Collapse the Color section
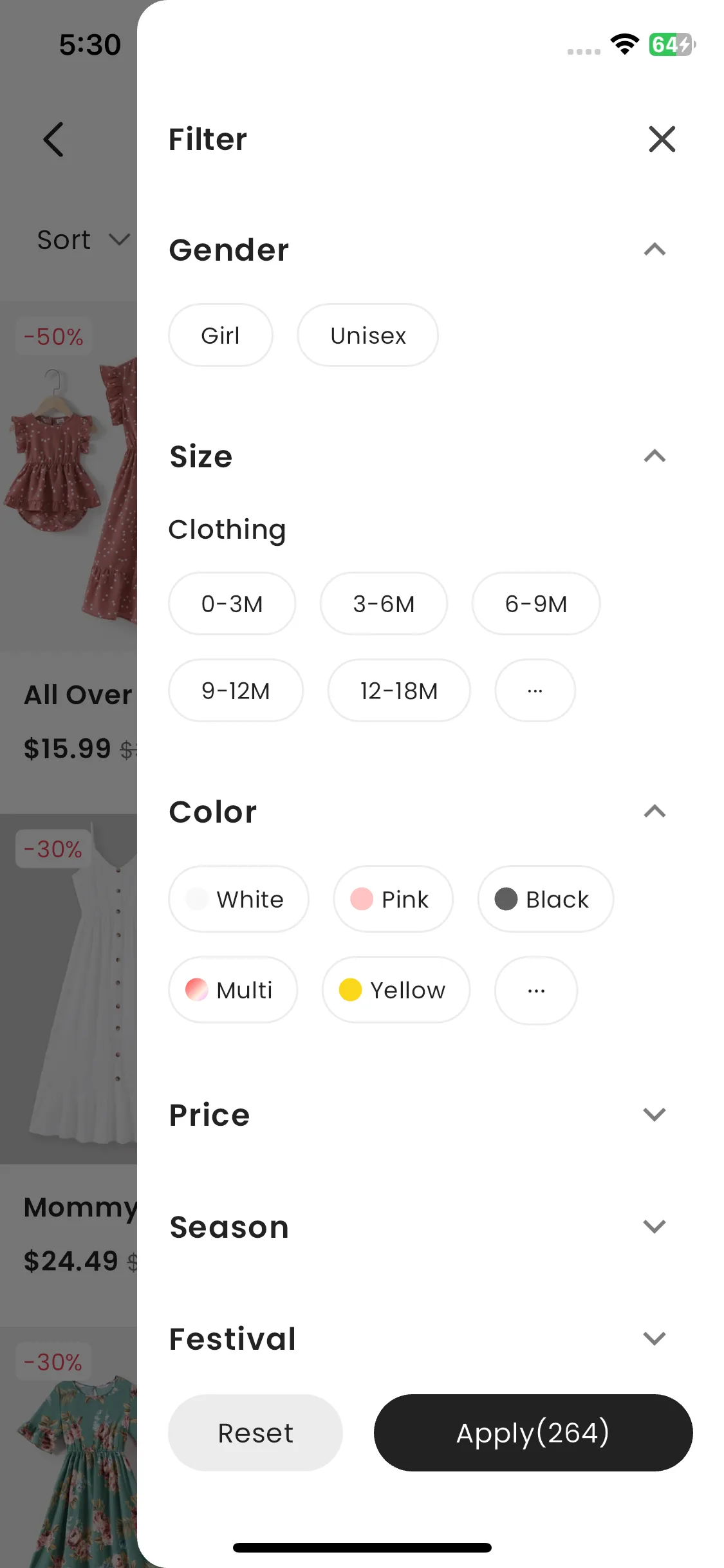This screenshot has height=1568, width=724. click(x=654, y=812)
